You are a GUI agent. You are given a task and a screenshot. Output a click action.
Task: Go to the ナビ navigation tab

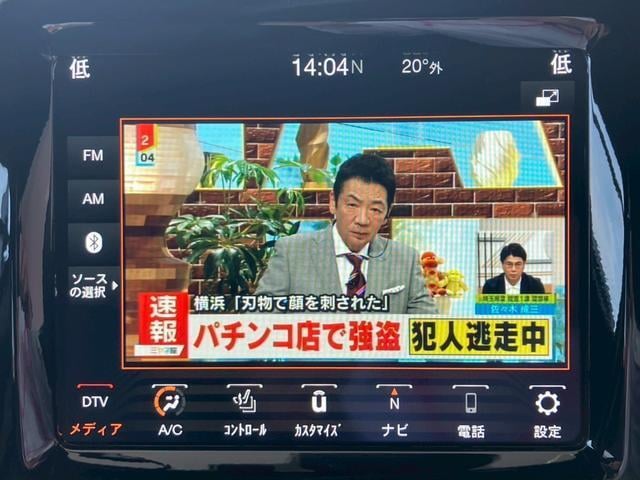[394, 411]
